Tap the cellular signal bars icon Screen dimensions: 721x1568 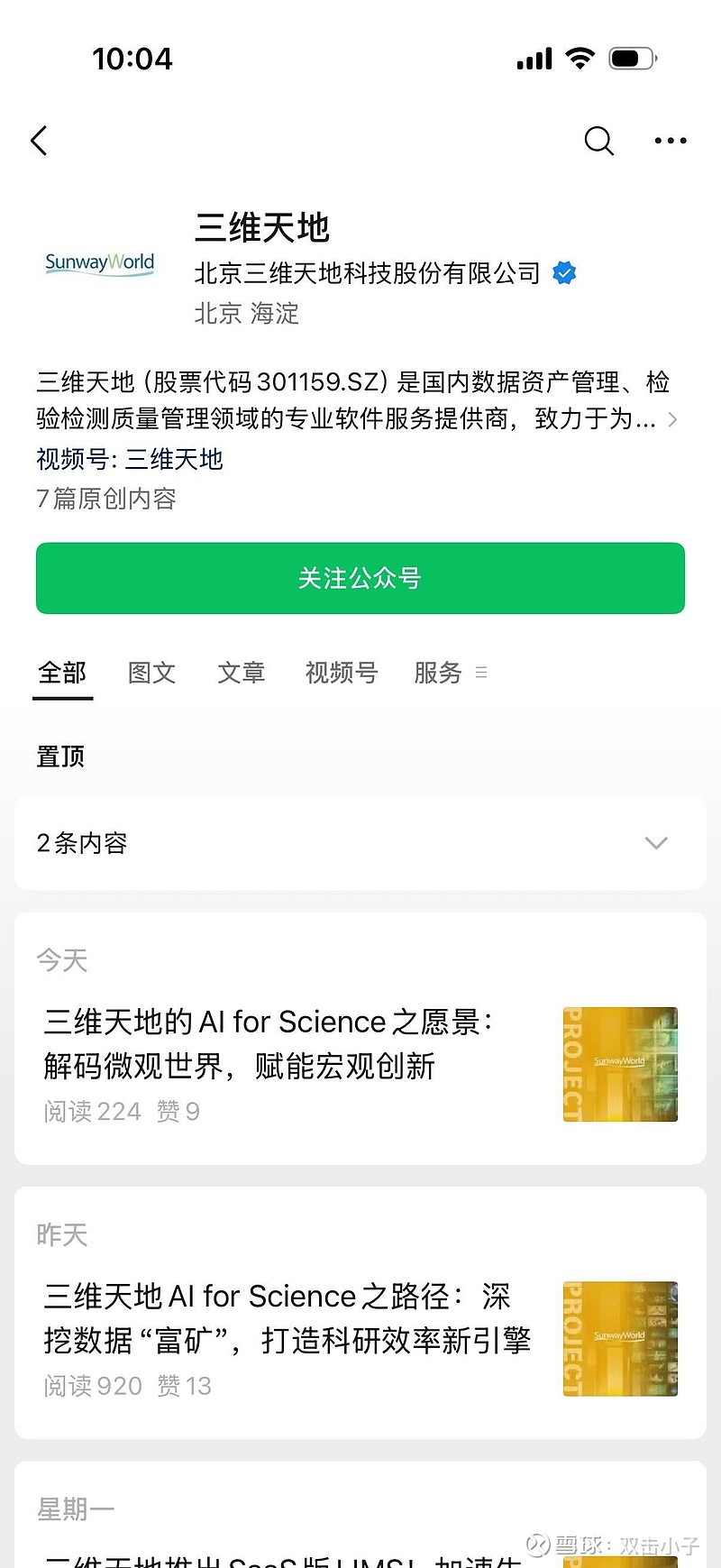pos(534,58)
